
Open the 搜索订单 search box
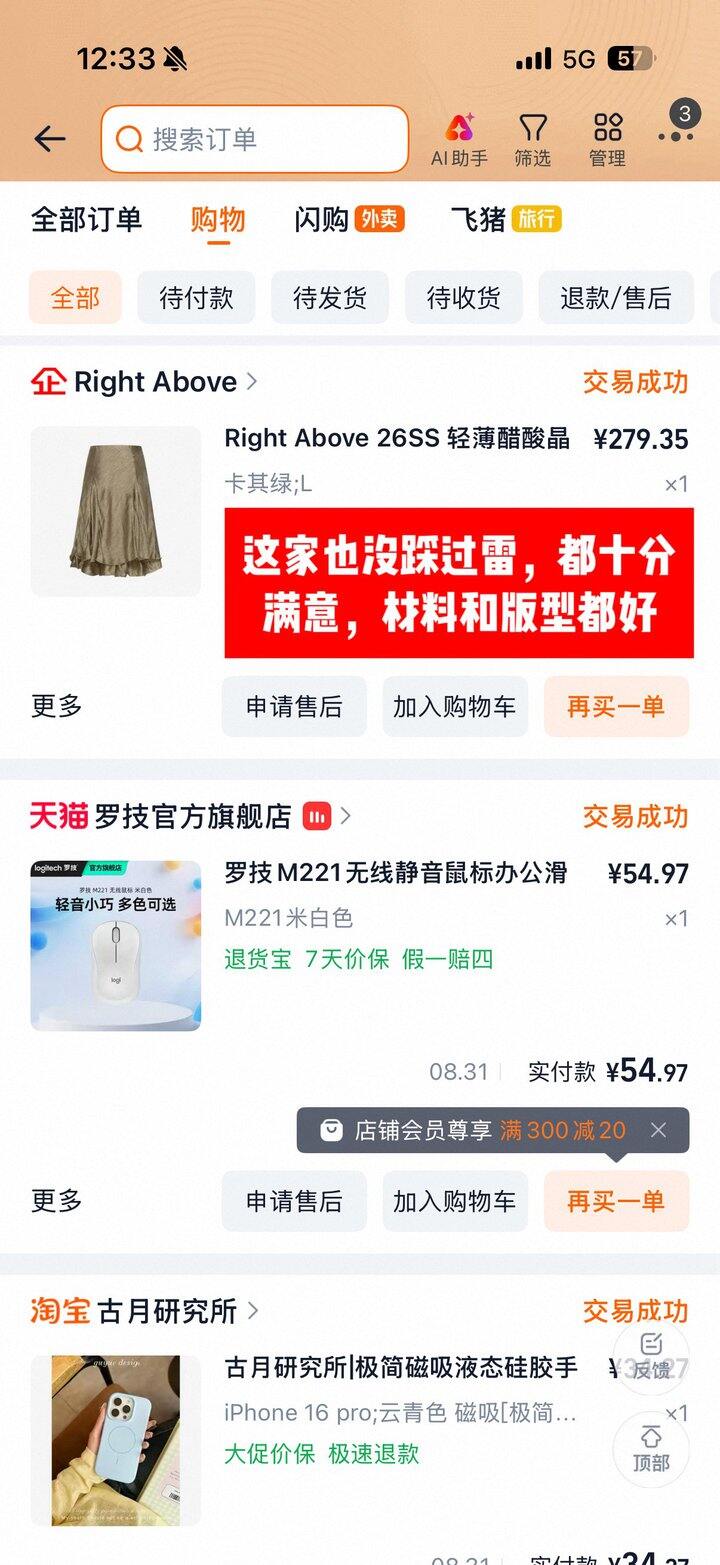tap(255, 139)
